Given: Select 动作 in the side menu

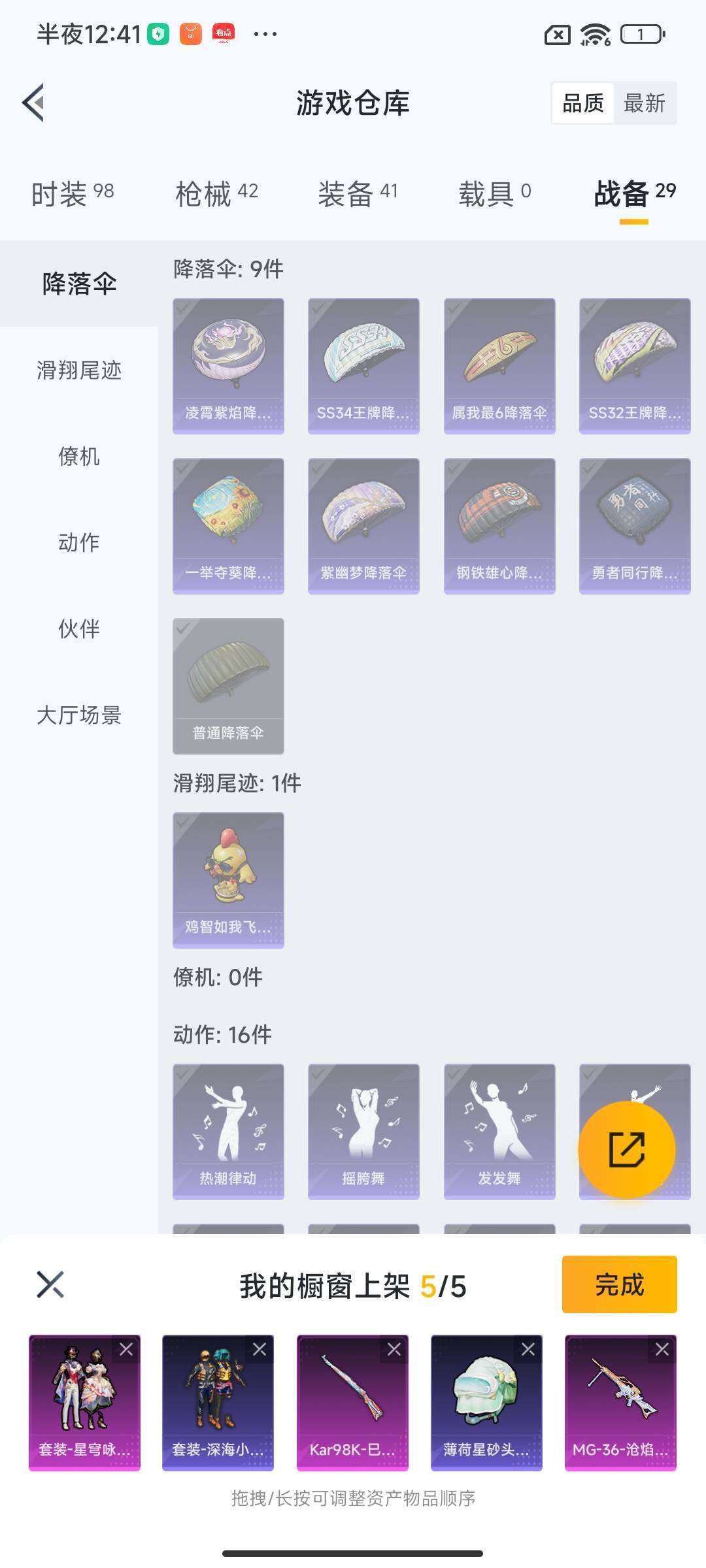Looking at the screenshot, I should pyautogui.click(x=79, y=543).
